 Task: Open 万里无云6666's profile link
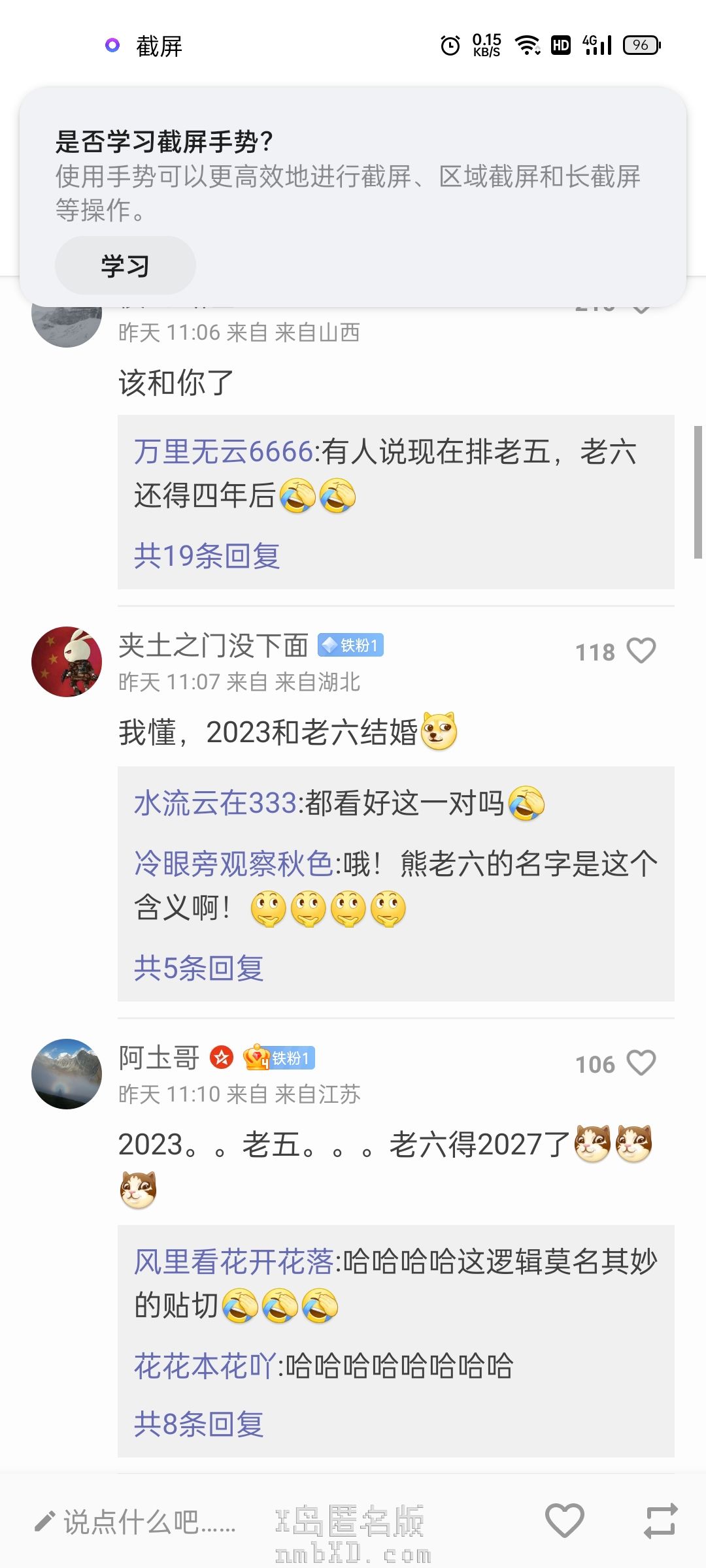tap(224, 452)
